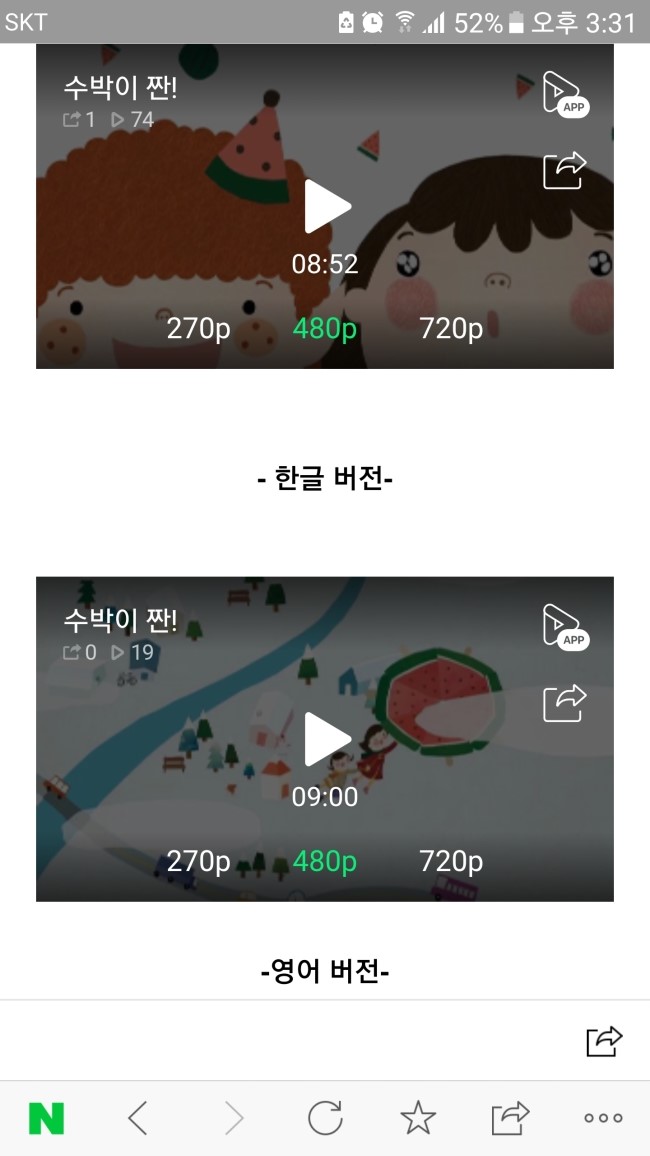
Task: Choose 480p quality on the 08:52 video
Action: (x=324, y=328)
